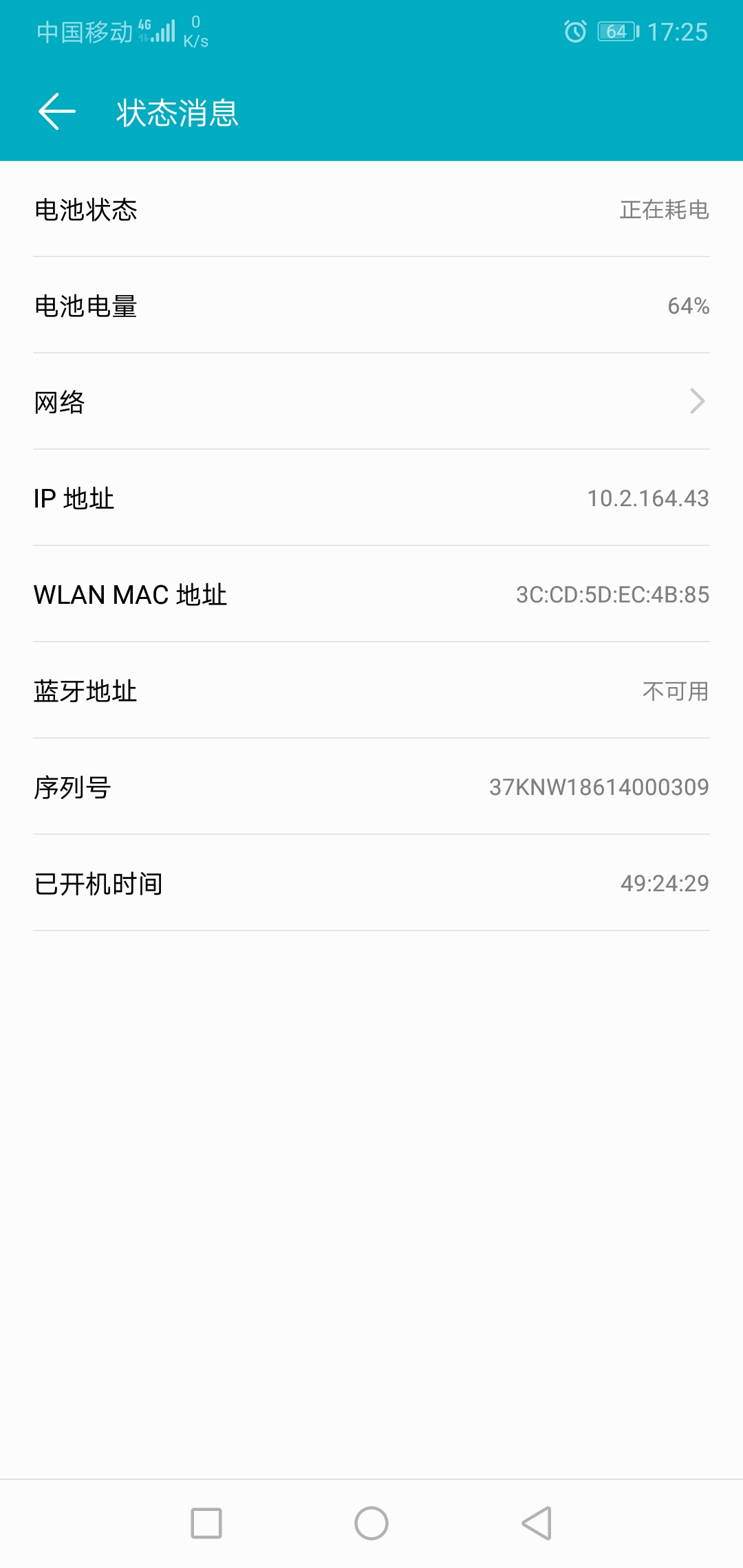Select the 电池状态 row
Viewport: 743px width, 1568px height.
371,211
